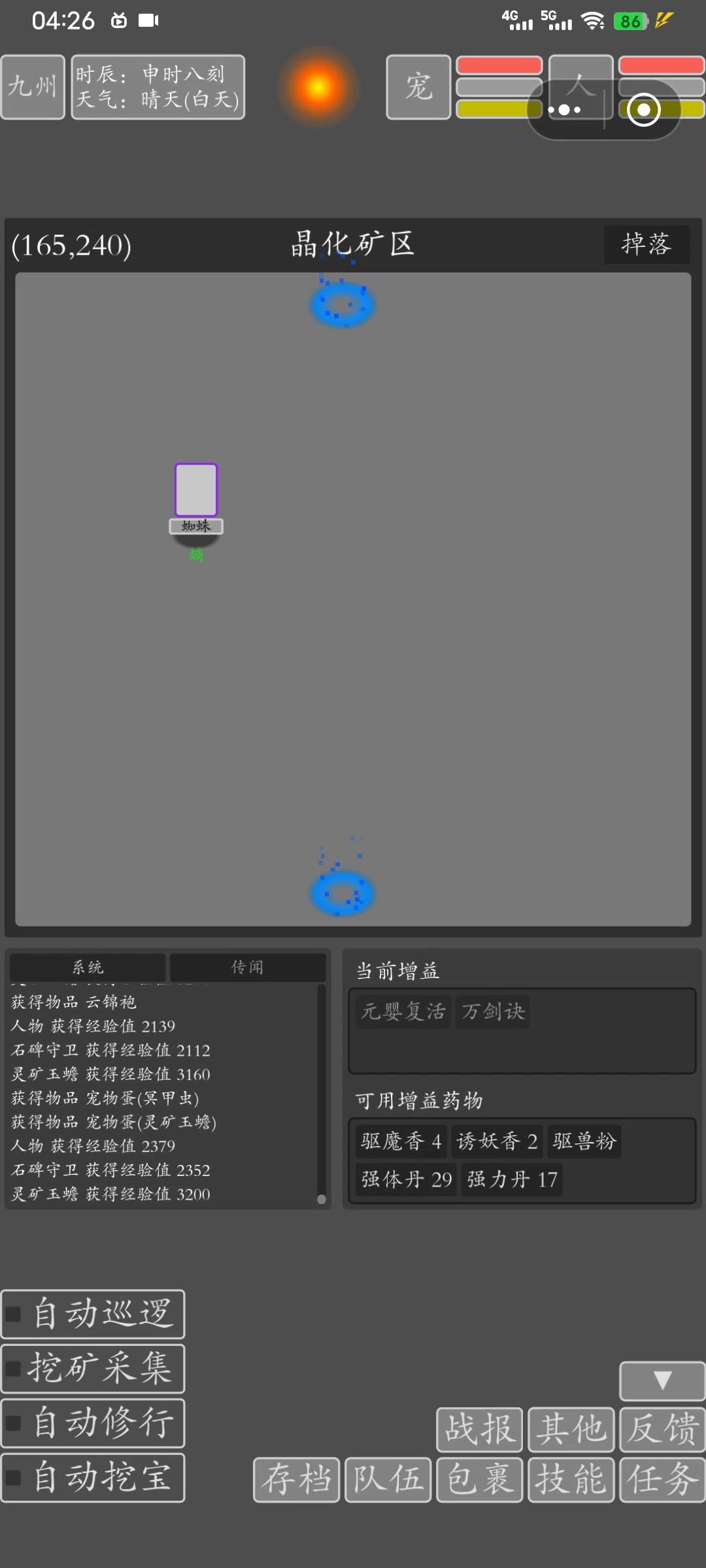
Task: Use the 诱妖香 buff item
Action: [497, 1141]
